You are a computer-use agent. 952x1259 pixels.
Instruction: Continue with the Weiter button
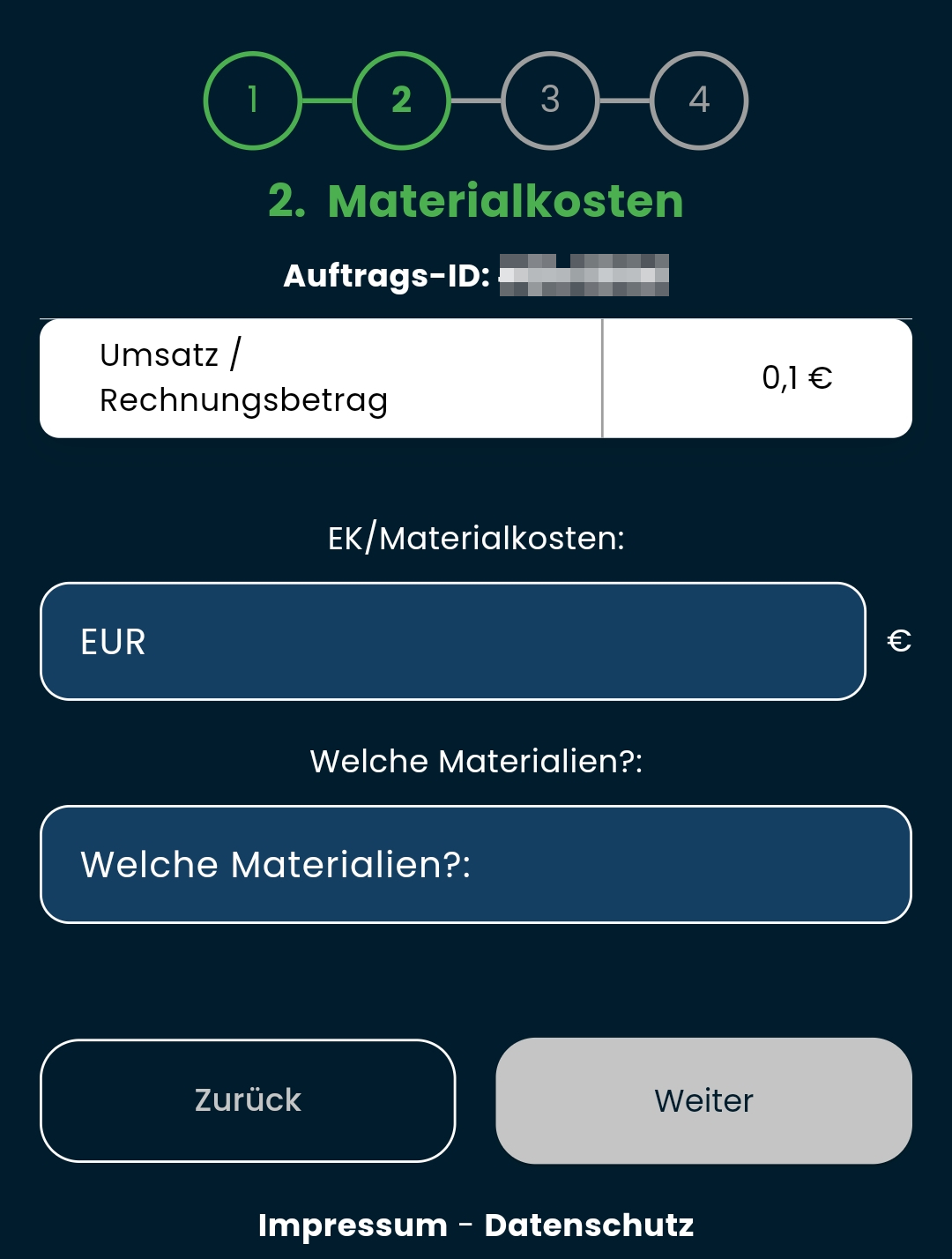[703, 1100]
